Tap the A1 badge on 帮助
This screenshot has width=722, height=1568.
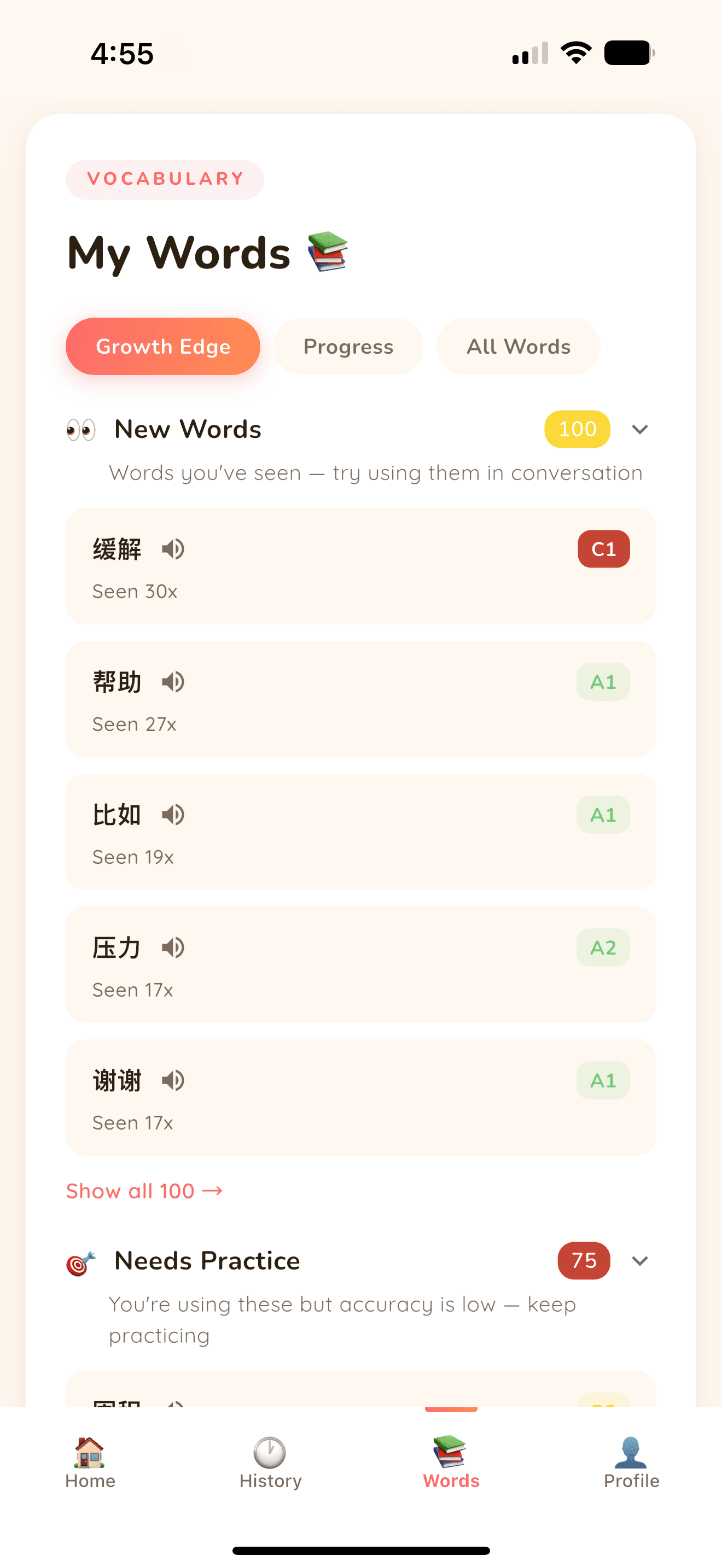[x=603, y=682]
